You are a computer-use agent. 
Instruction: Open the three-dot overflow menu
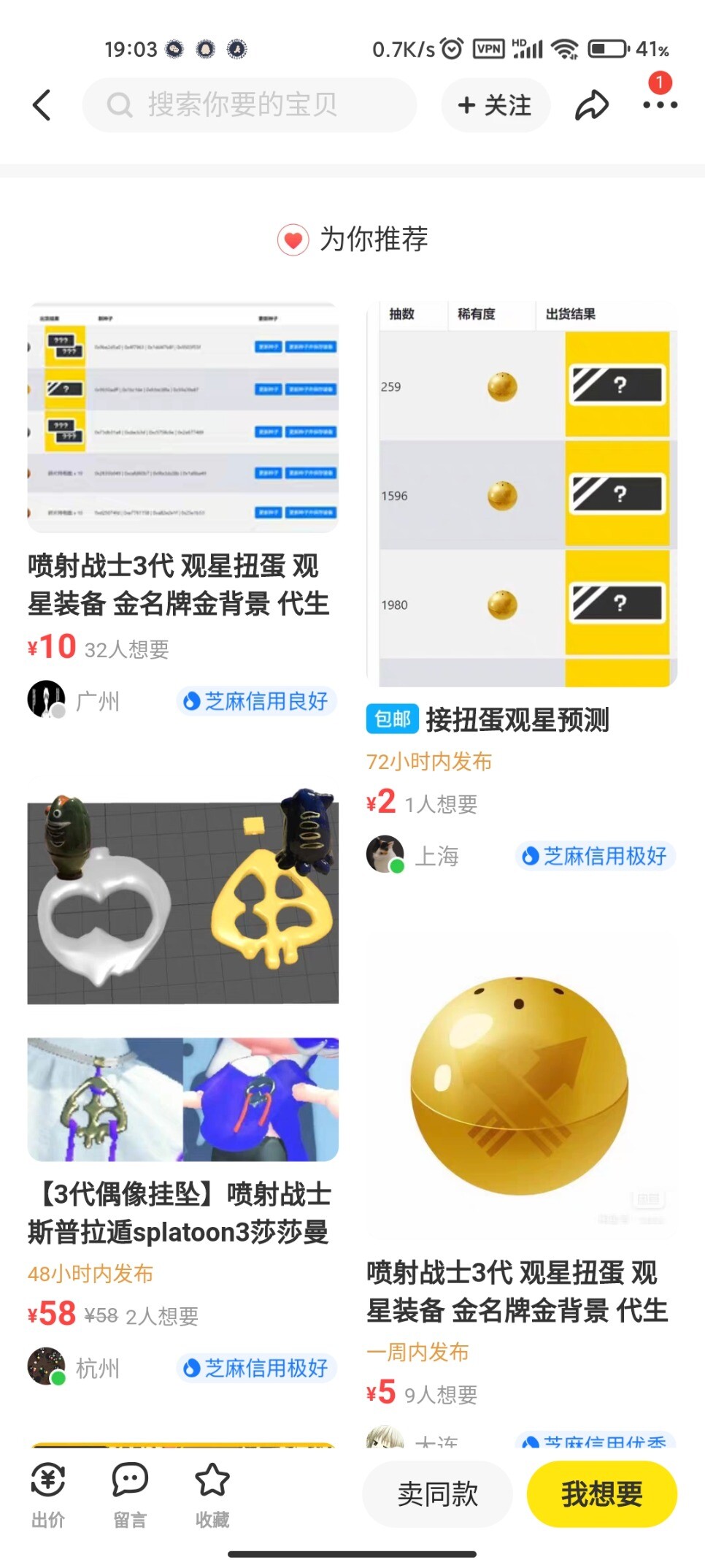pos(660,105)
